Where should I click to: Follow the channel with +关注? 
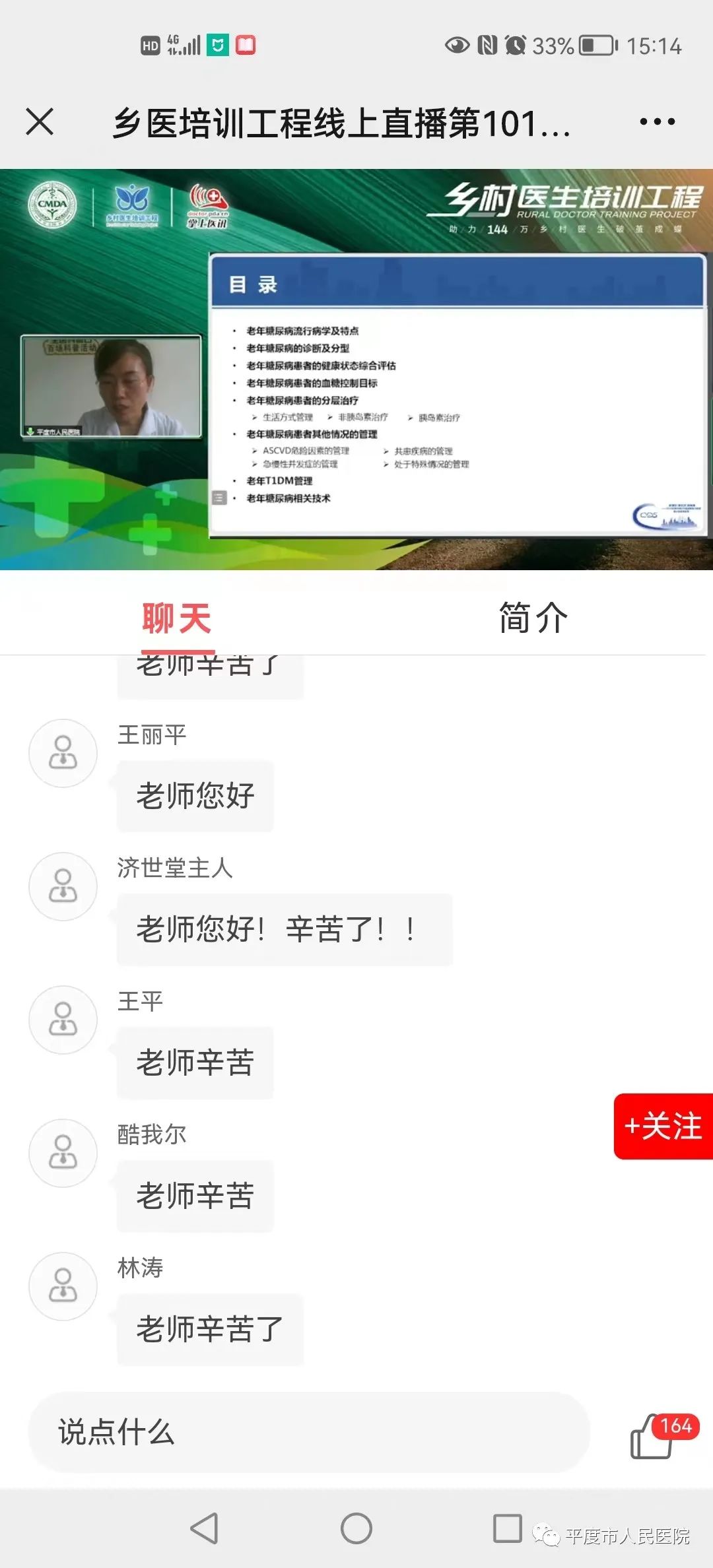coord(663,1126)
